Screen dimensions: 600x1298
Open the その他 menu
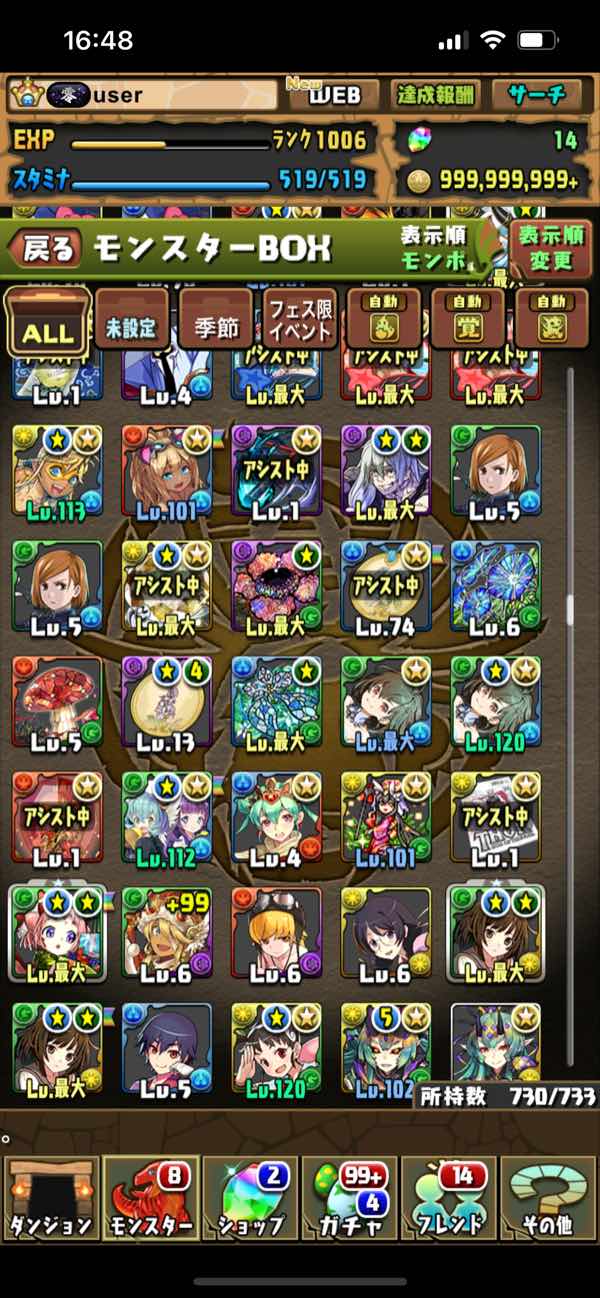click(546, 1198)
